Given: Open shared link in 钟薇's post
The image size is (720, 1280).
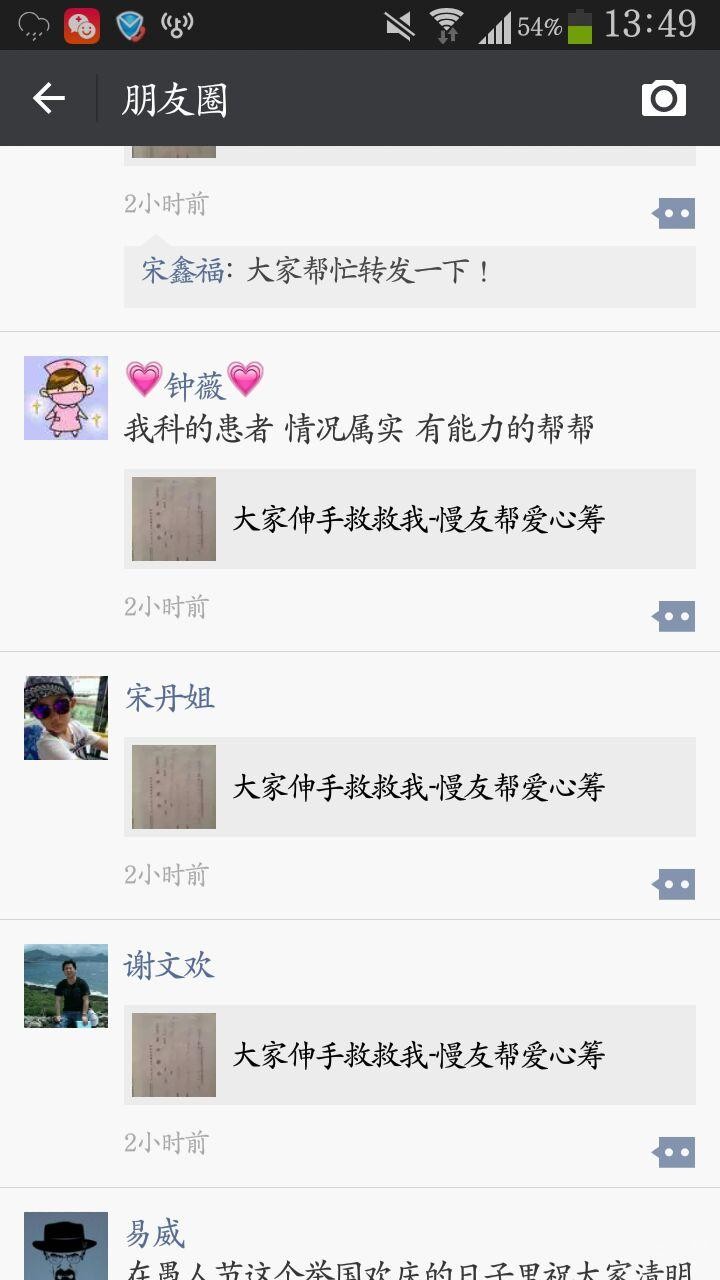Looking at the screenshot, I should pos(410,519).
